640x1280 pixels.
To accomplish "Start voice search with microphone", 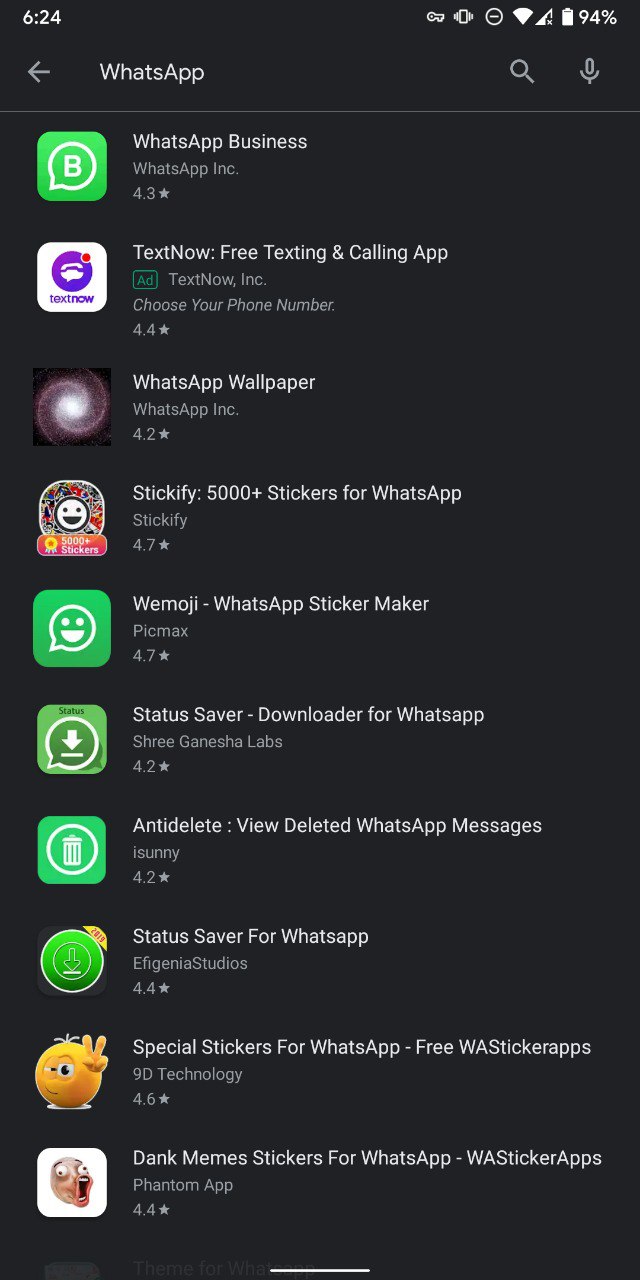I will pyautogui.click(x=590, y=72).
